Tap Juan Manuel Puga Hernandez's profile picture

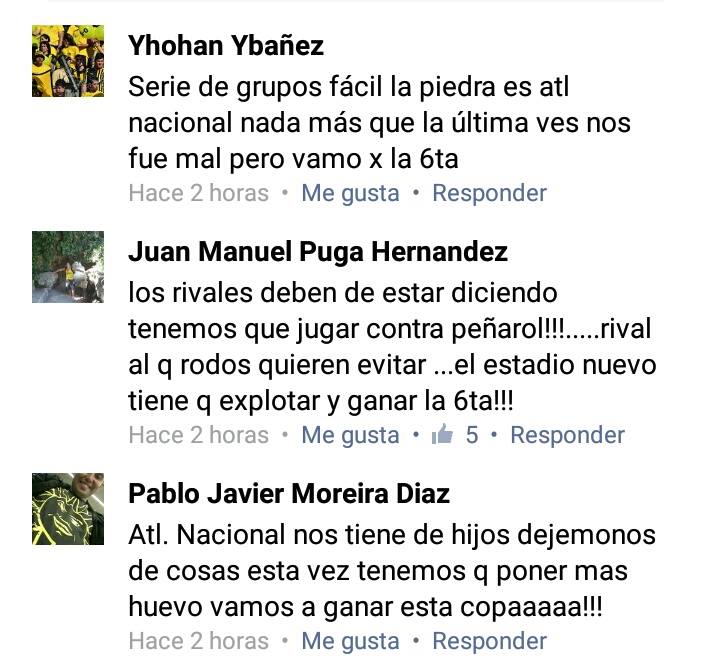click(68, 267)
